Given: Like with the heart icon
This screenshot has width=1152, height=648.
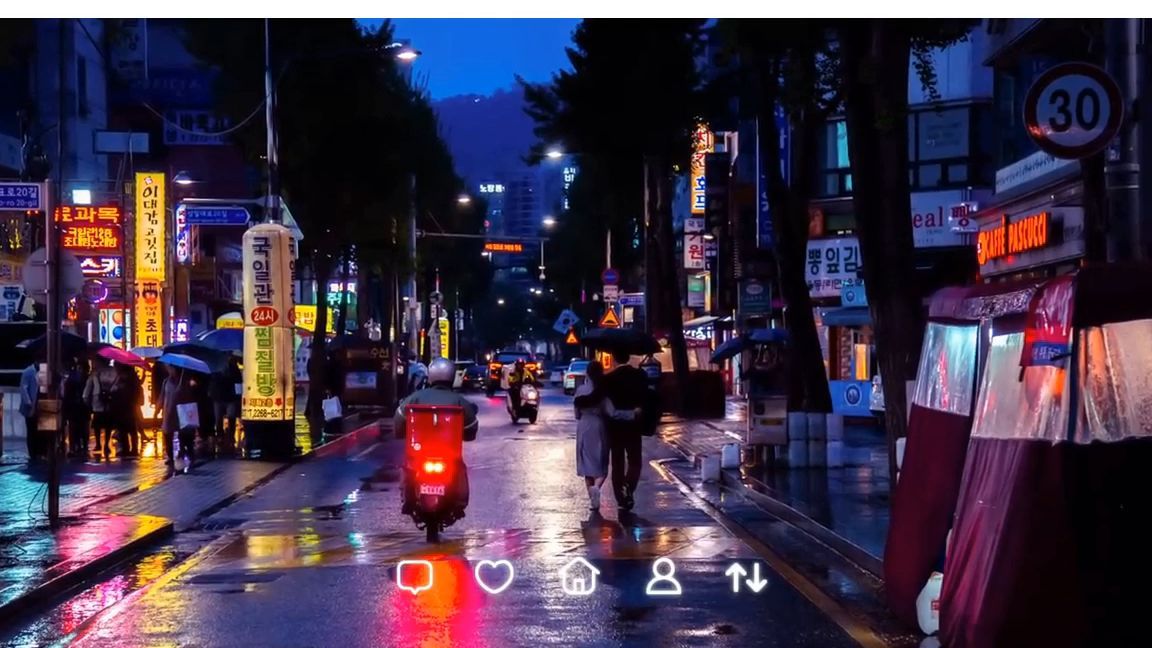Looking at the screenshot, I should tap(494, 577).
